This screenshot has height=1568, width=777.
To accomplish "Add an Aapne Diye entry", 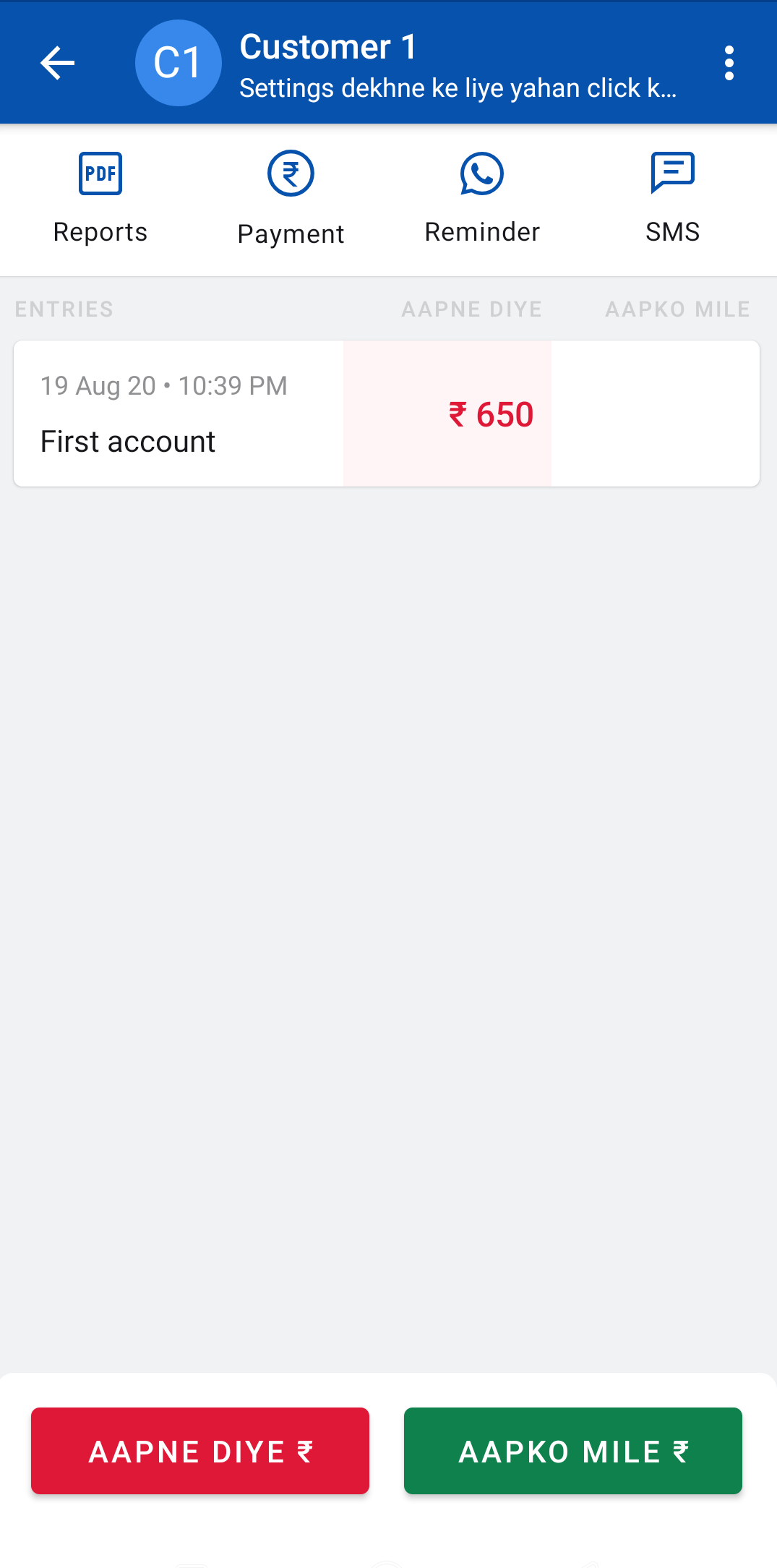I will [x=200, y=1451].
